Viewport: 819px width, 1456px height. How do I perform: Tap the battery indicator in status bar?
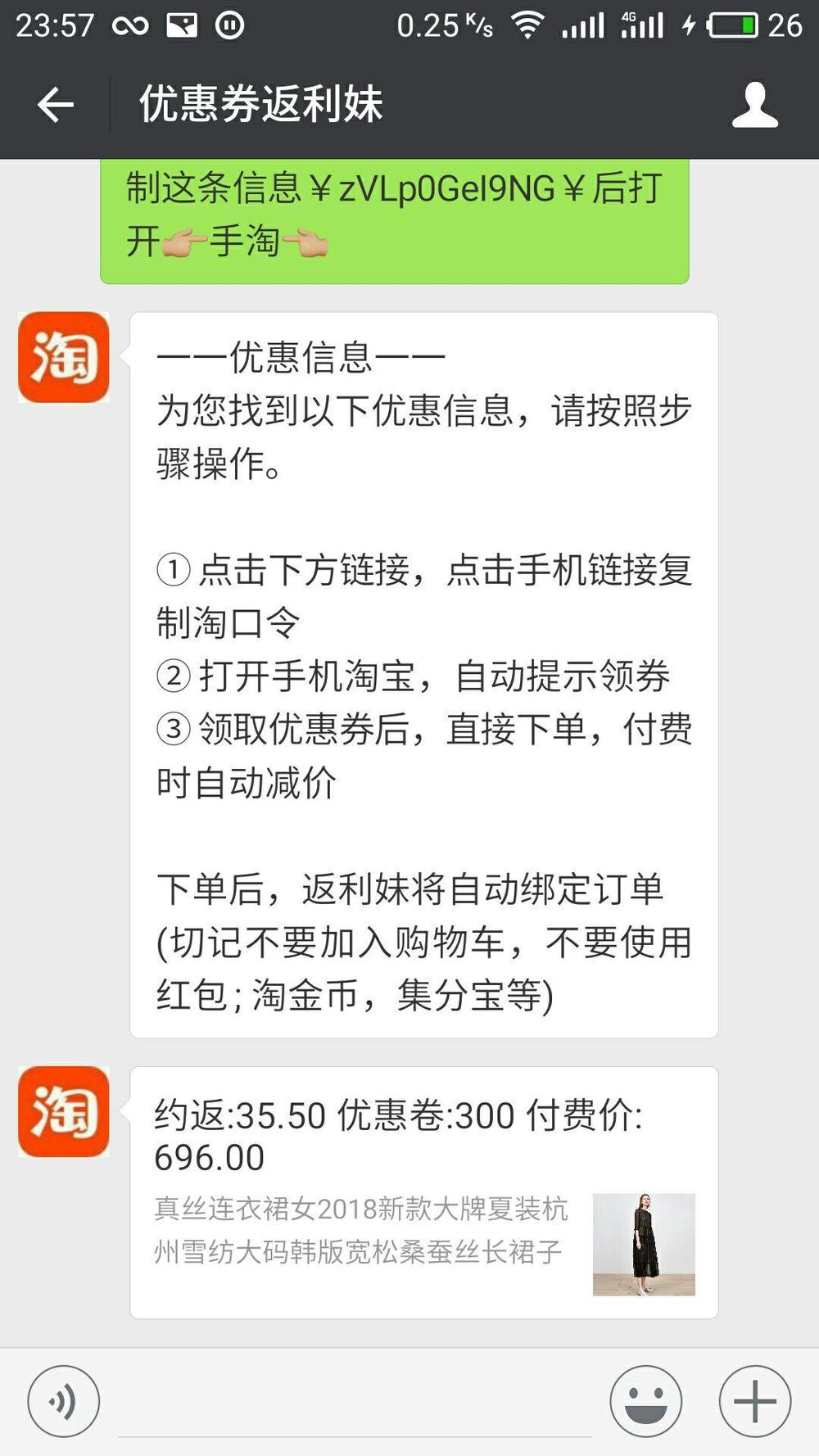pos(733,25)
